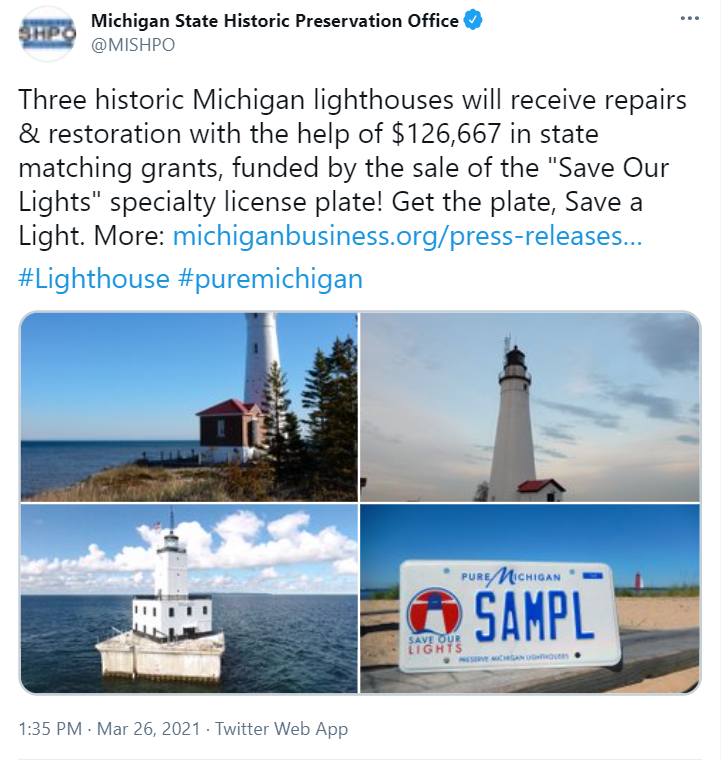This screenshot has width=721, height=760.
Task: Open the tweet's three-dot overflow menu
Action: pos(690,20)
